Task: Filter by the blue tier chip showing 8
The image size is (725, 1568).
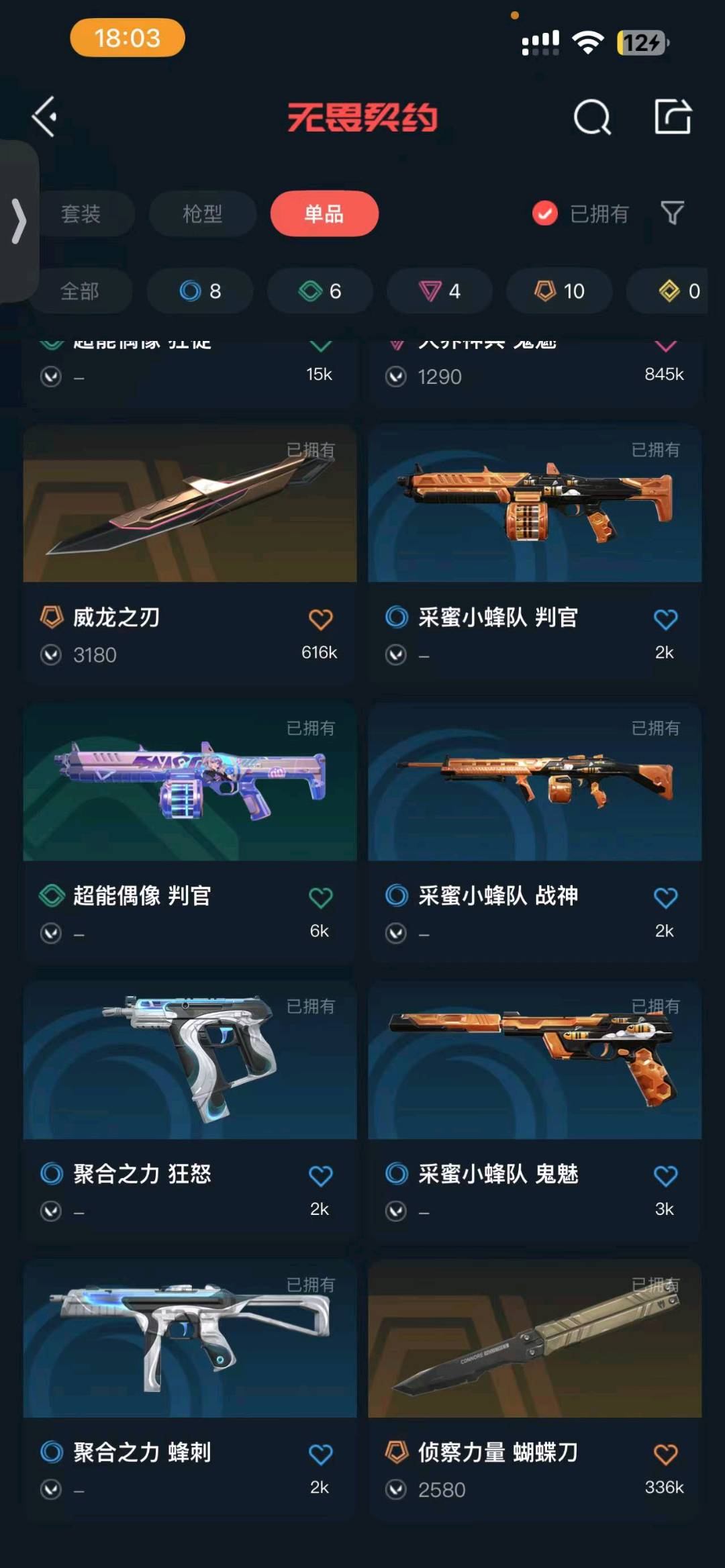Action: coord(200,291)
